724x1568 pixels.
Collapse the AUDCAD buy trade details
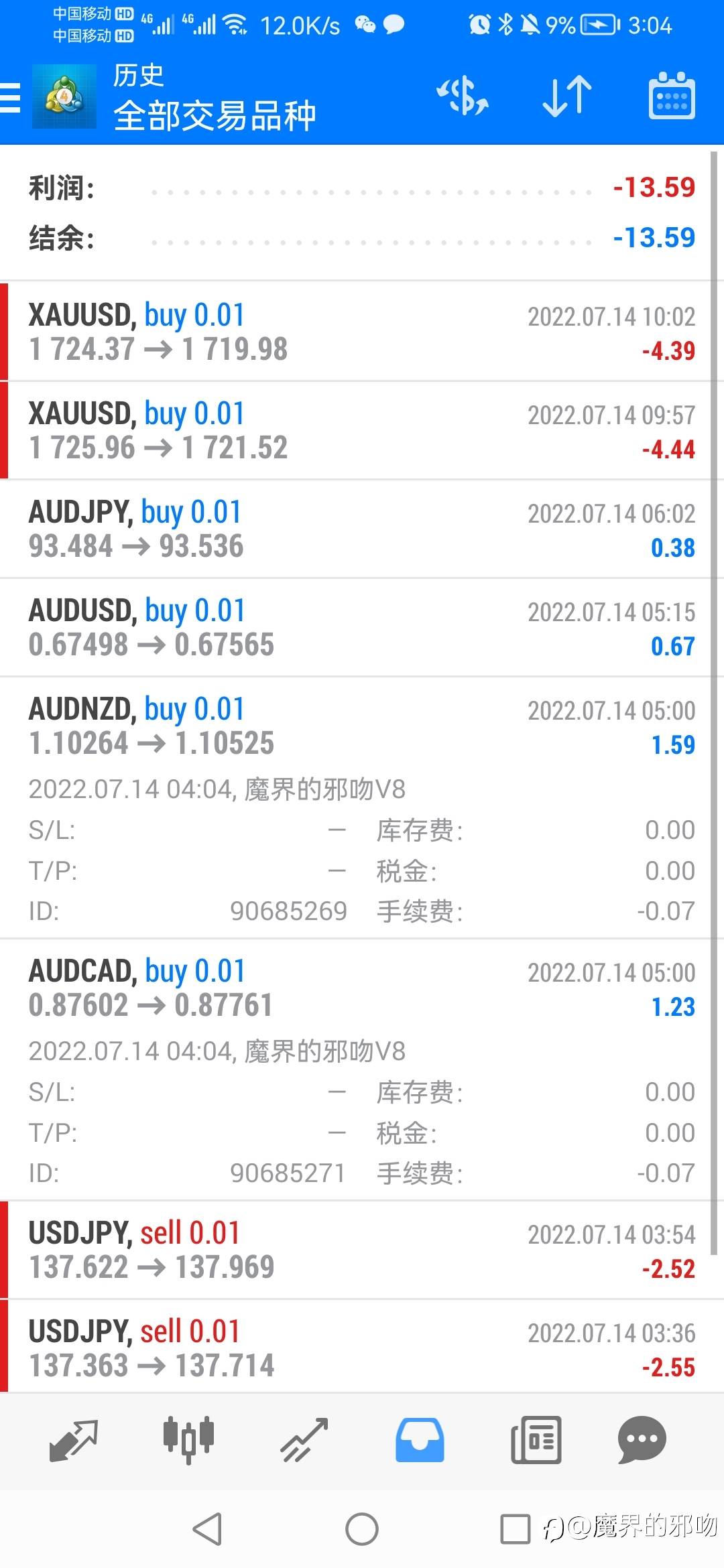[361, 988]
